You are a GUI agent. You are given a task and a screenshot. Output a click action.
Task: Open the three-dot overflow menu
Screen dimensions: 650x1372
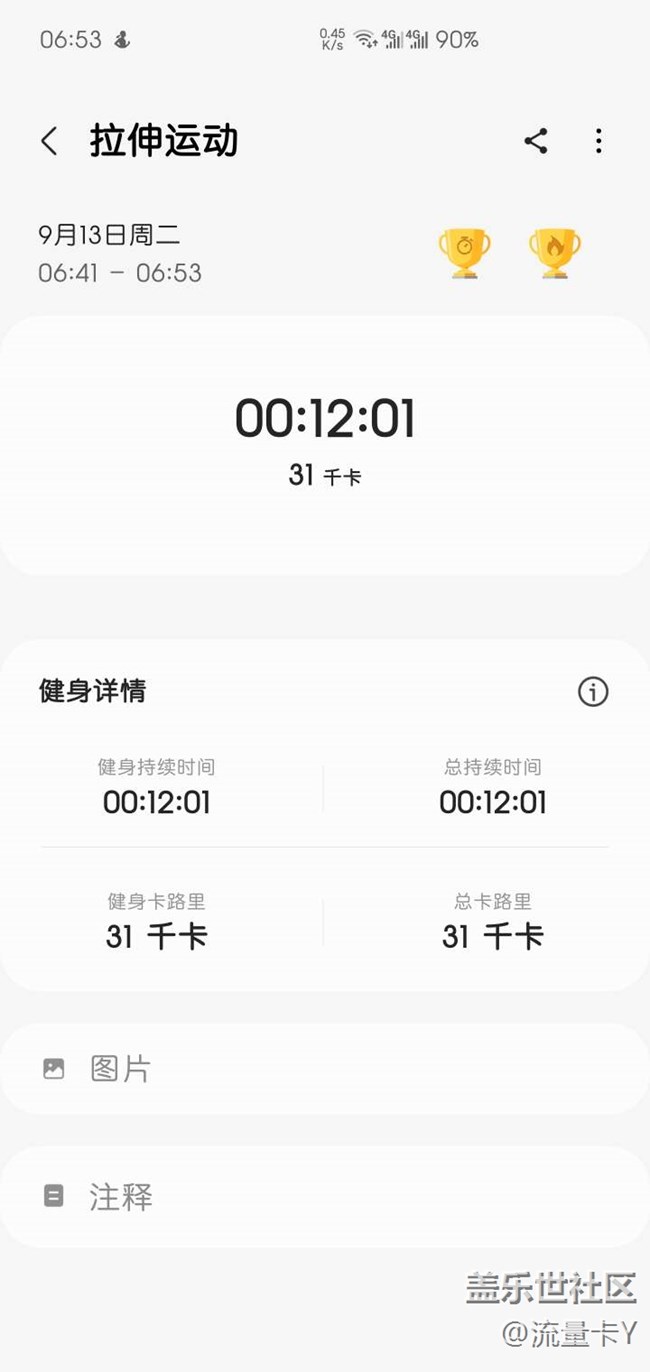click(598, 141)
